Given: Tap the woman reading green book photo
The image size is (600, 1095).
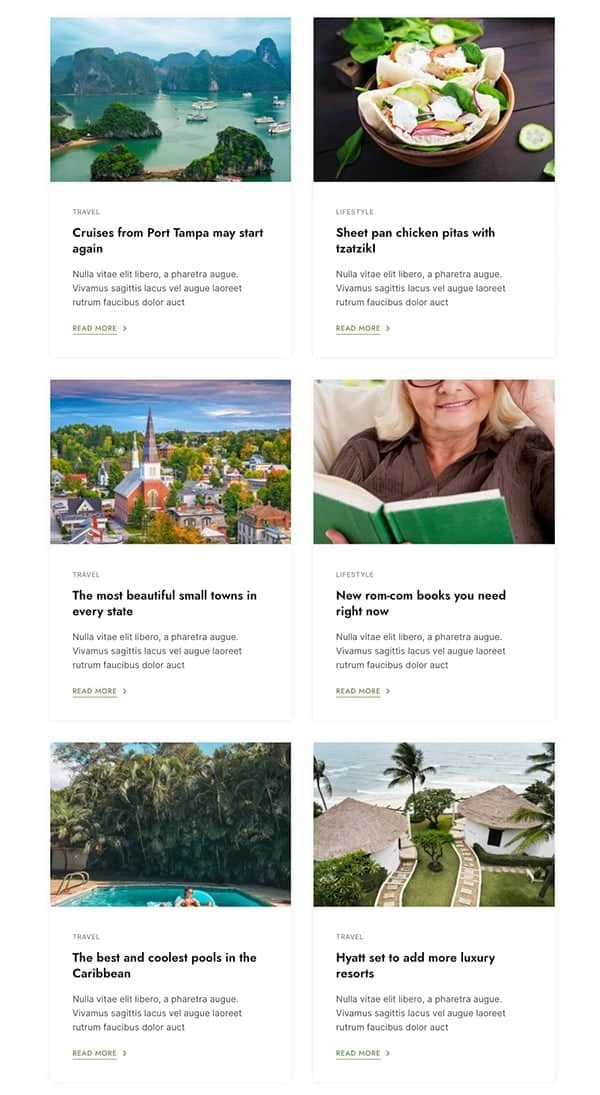Looking at the screenshot, I should (434, 462).
